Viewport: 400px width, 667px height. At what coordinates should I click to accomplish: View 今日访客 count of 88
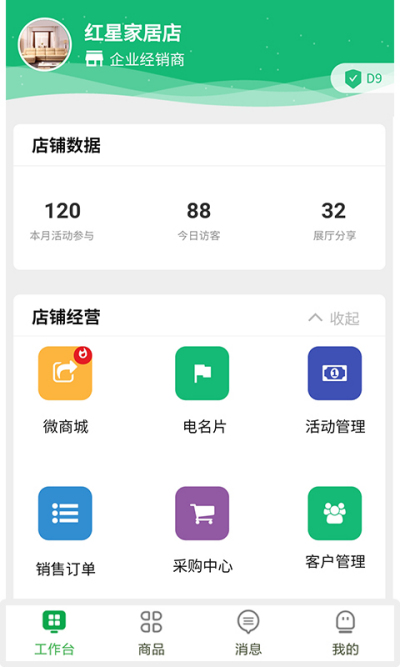[199, 220]
